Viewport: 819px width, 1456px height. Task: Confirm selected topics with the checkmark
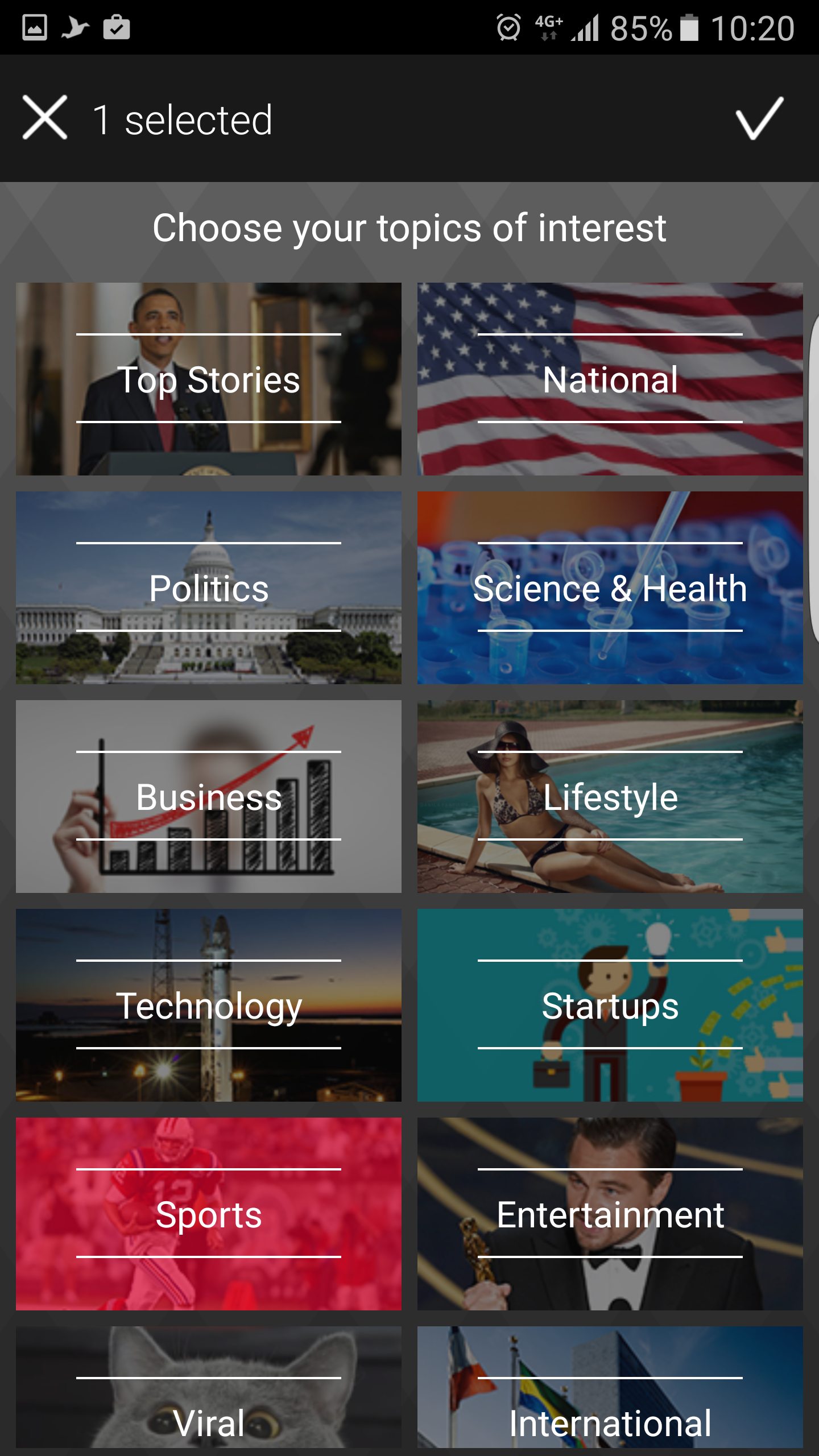[759, 118]
